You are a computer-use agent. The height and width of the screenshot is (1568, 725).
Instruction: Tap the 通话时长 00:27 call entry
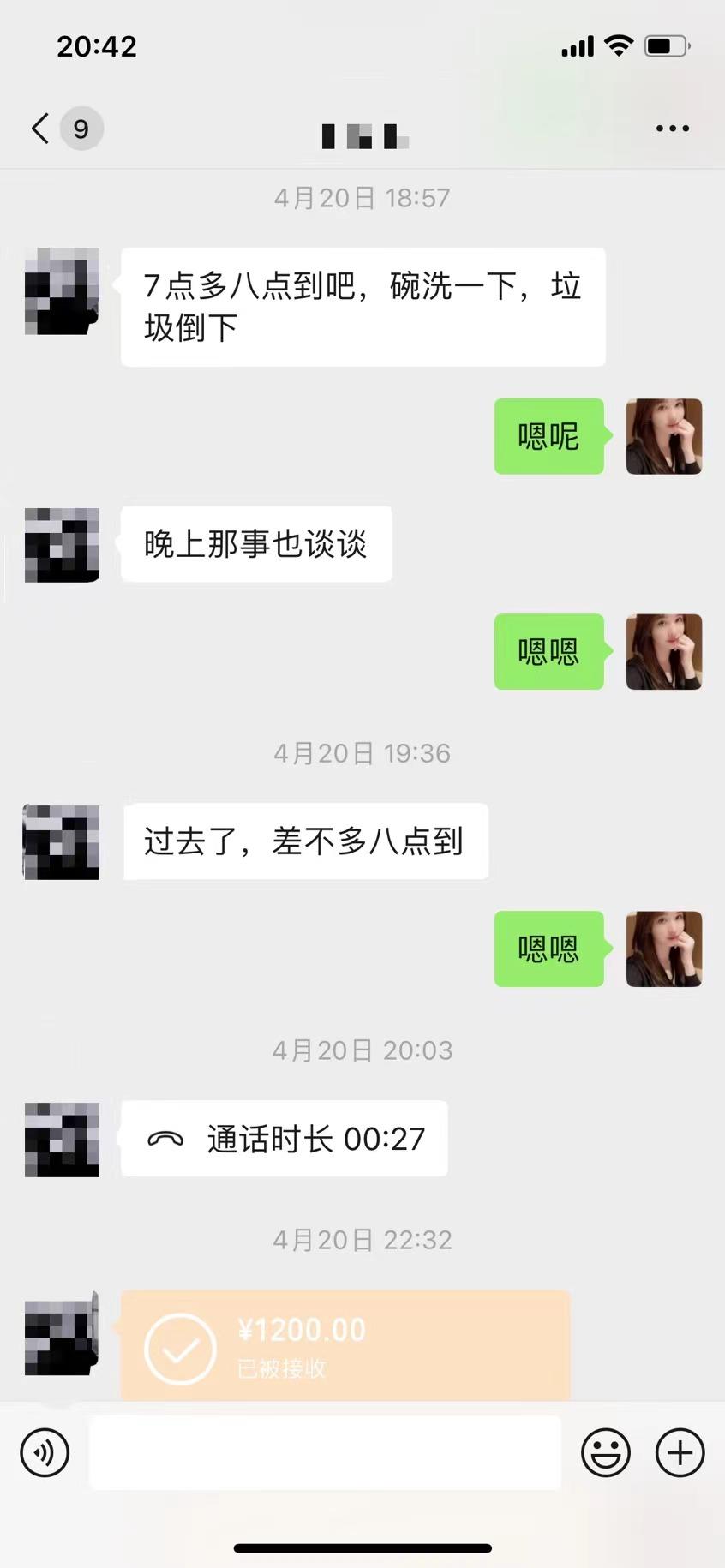(283, 1138)
